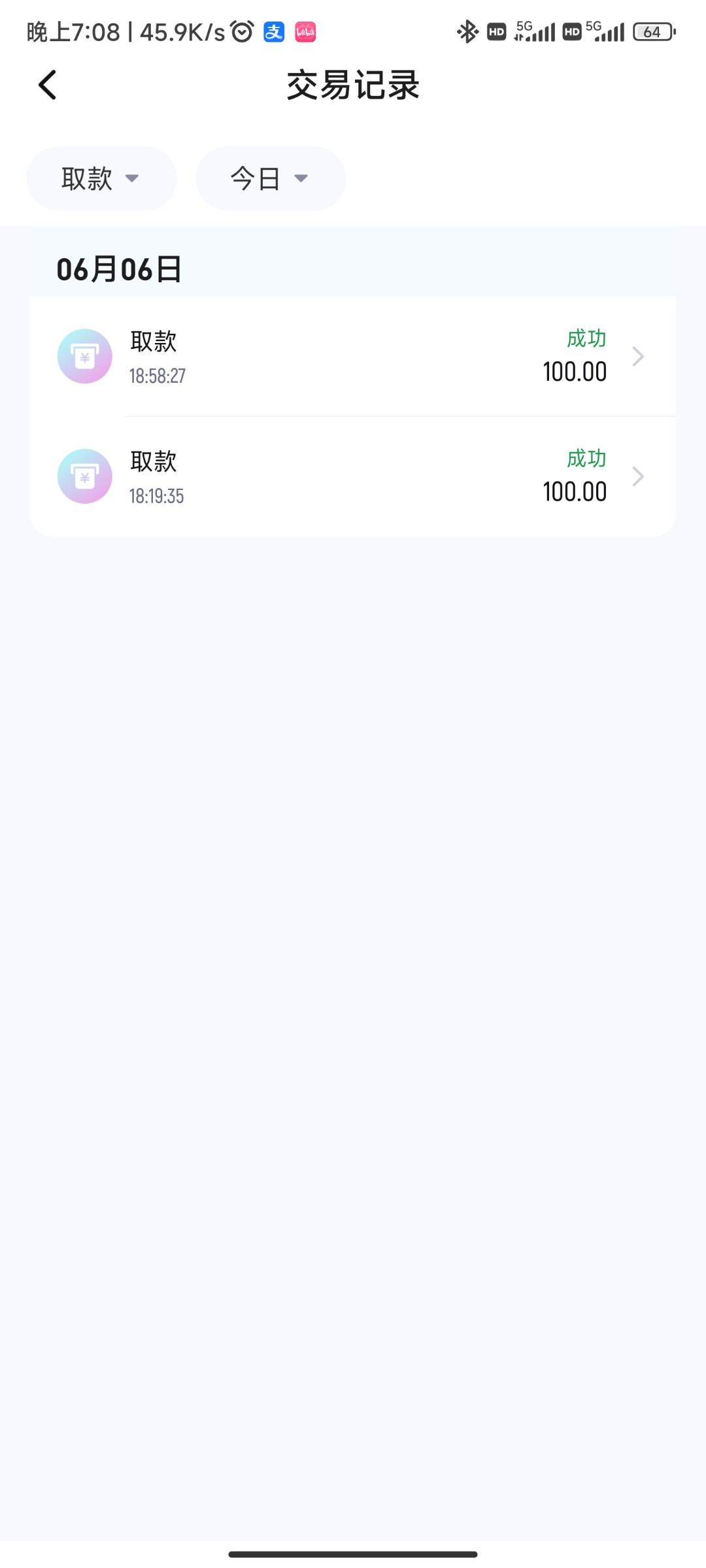
Task: Click the 成功 status on the first withdrawal
Action: tap(586, 339)
